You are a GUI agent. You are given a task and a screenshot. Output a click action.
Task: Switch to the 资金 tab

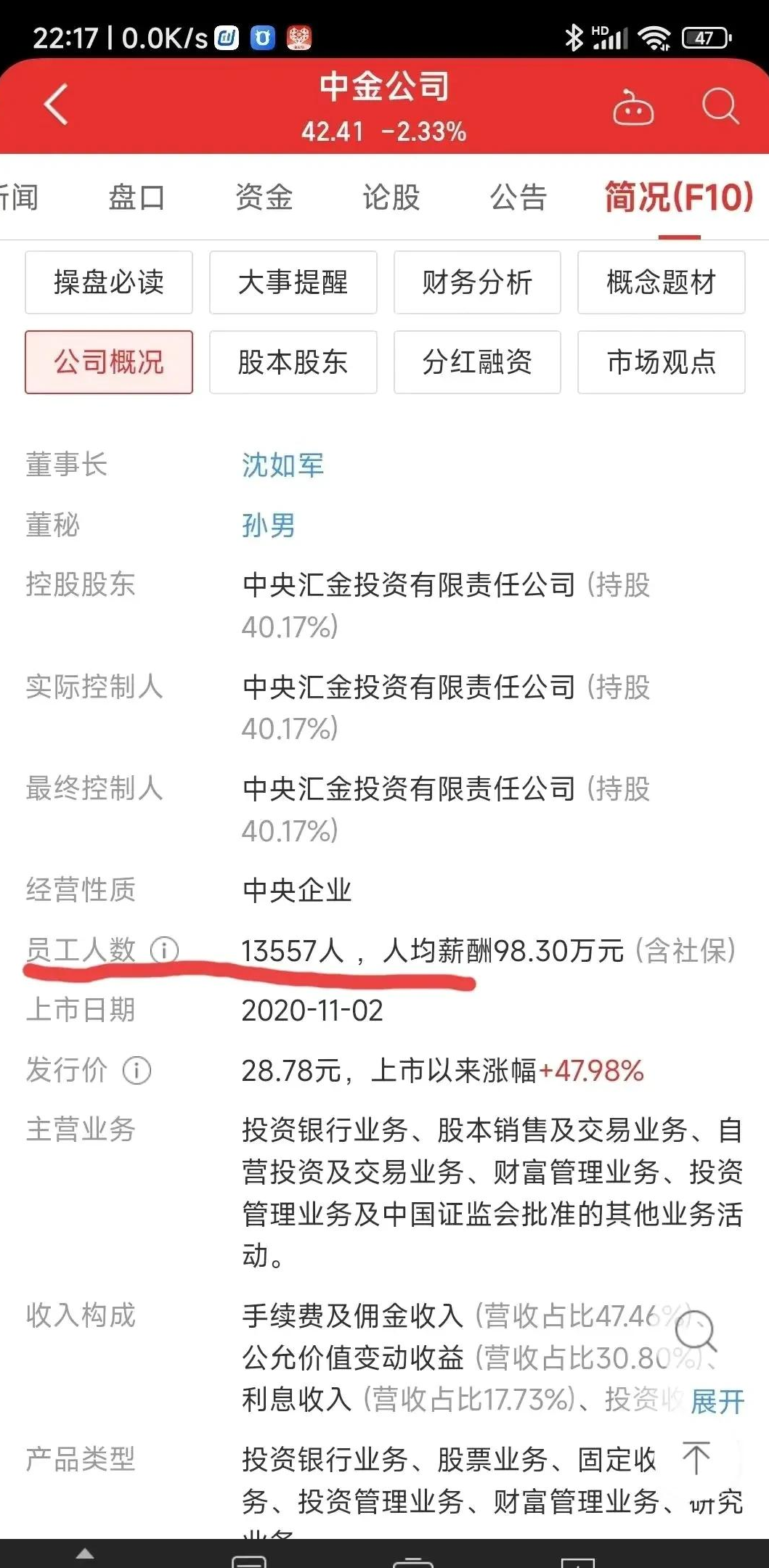(x=264, y=197)
